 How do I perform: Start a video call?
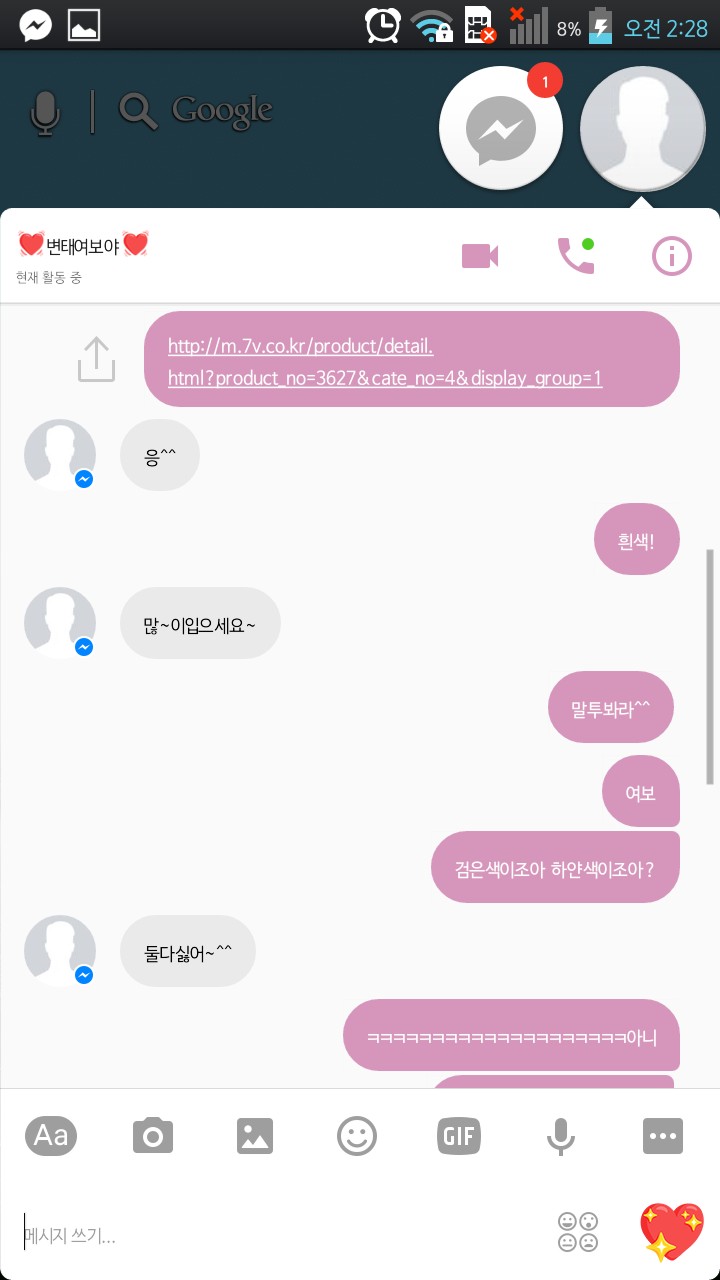tap(479, 255)
